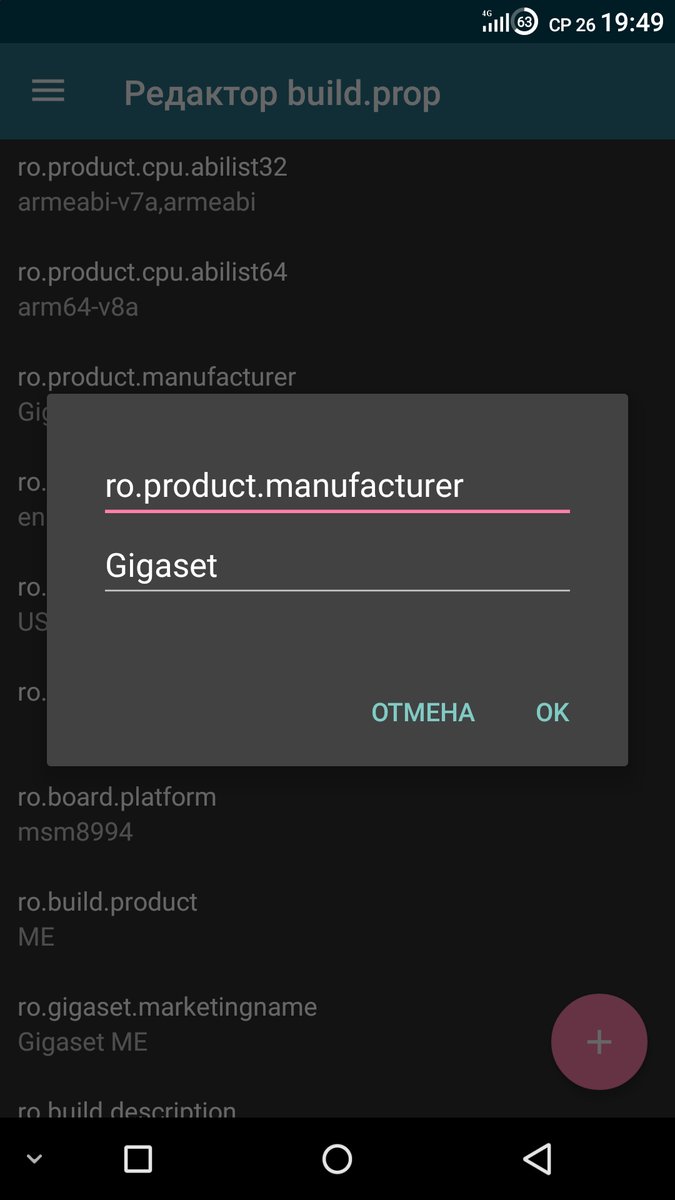Image resolution: width=675 pixels, height=1200 pixels.
Task: Edit the Gigaset value field
Action: pyautogui.click(x=336, y=566)
